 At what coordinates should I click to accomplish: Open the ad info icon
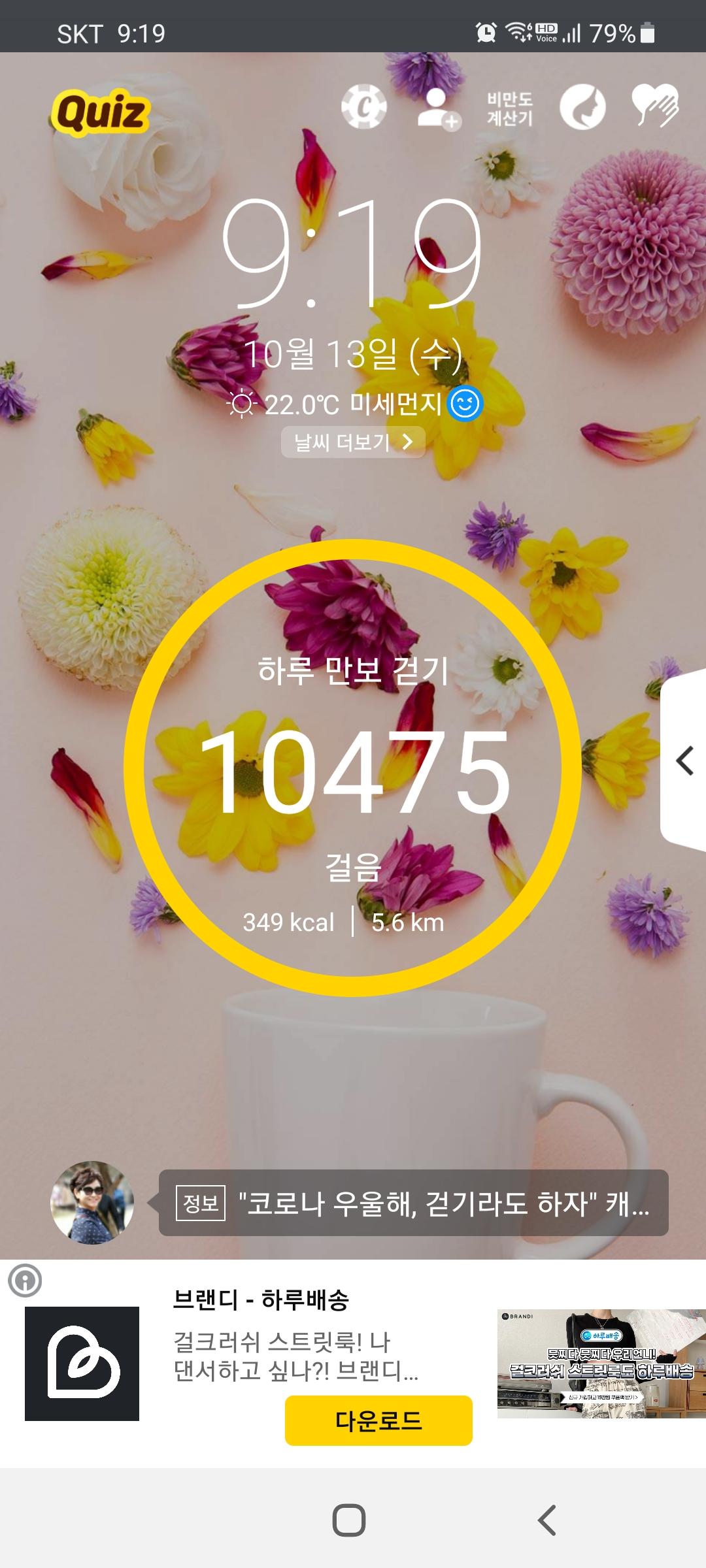coord(25,1280)
